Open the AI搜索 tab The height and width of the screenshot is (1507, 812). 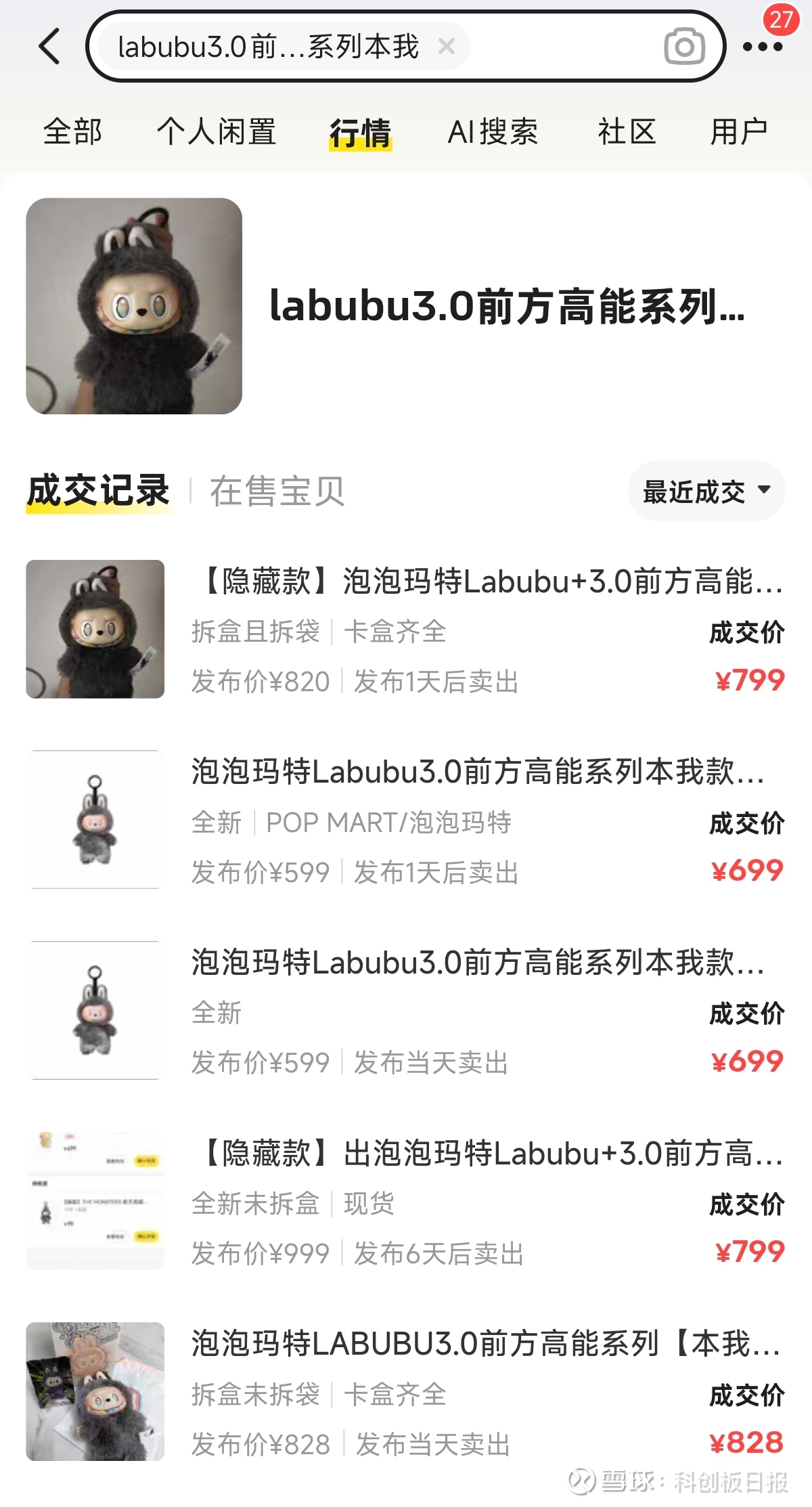(x=492, y=131)
